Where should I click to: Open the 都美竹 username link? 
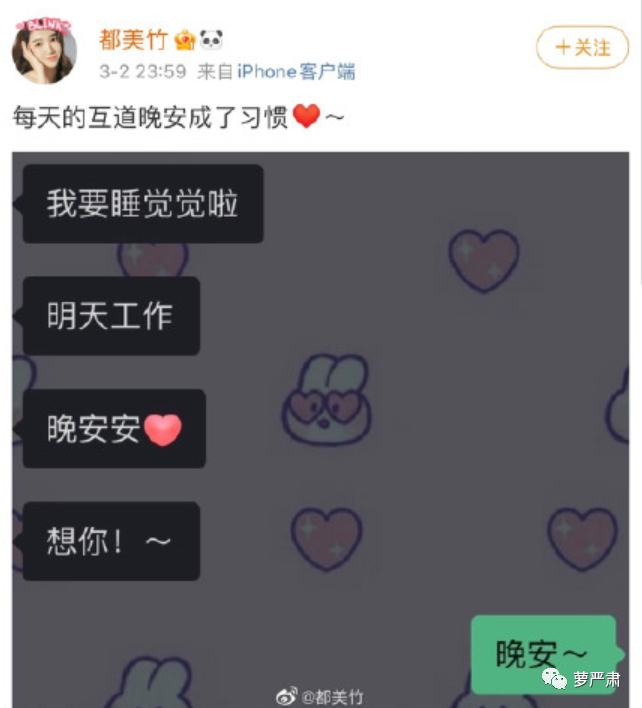pos(132,40)
